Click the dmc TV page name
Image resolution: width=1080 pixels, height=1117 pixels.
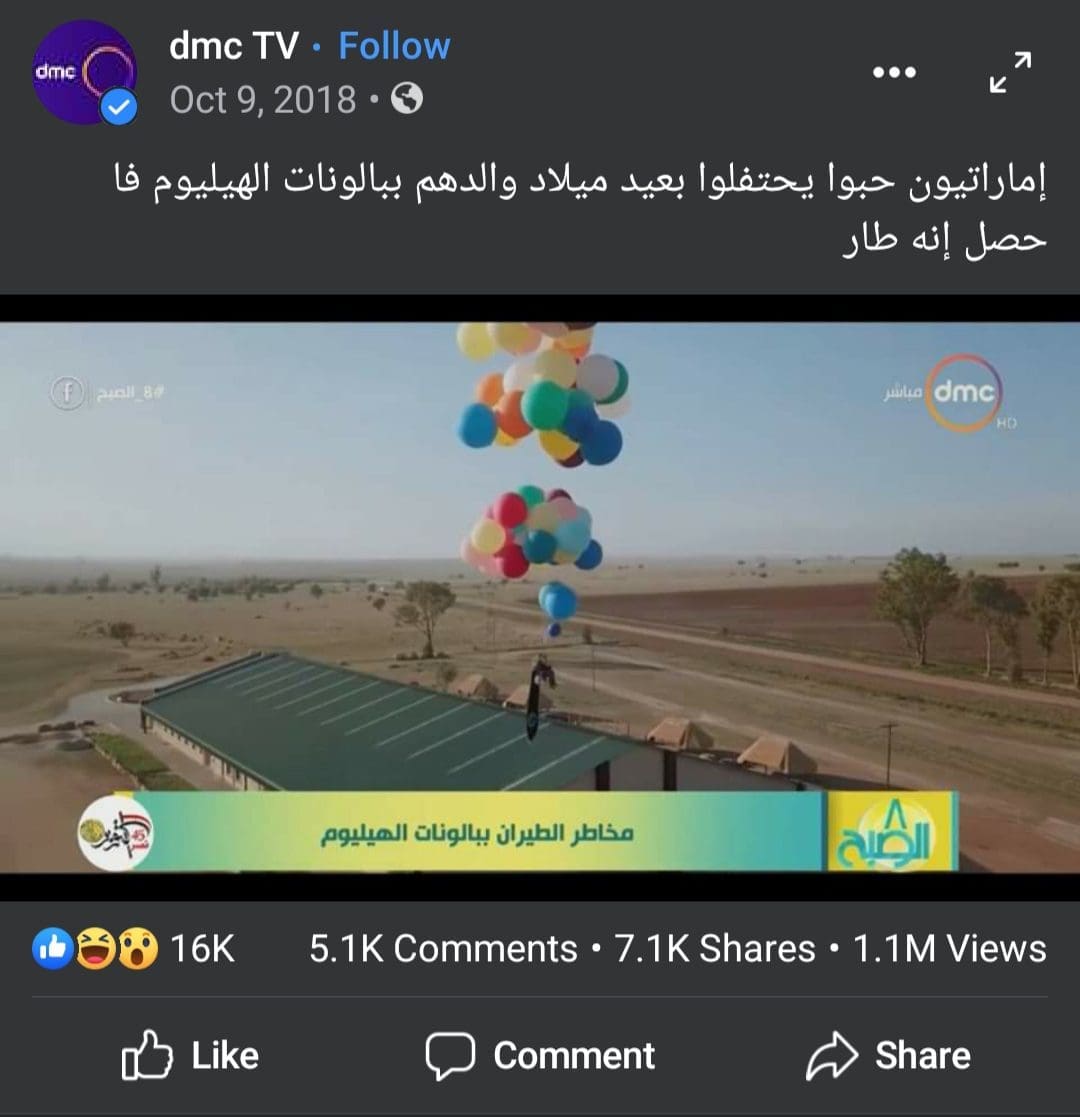(235, 45)
